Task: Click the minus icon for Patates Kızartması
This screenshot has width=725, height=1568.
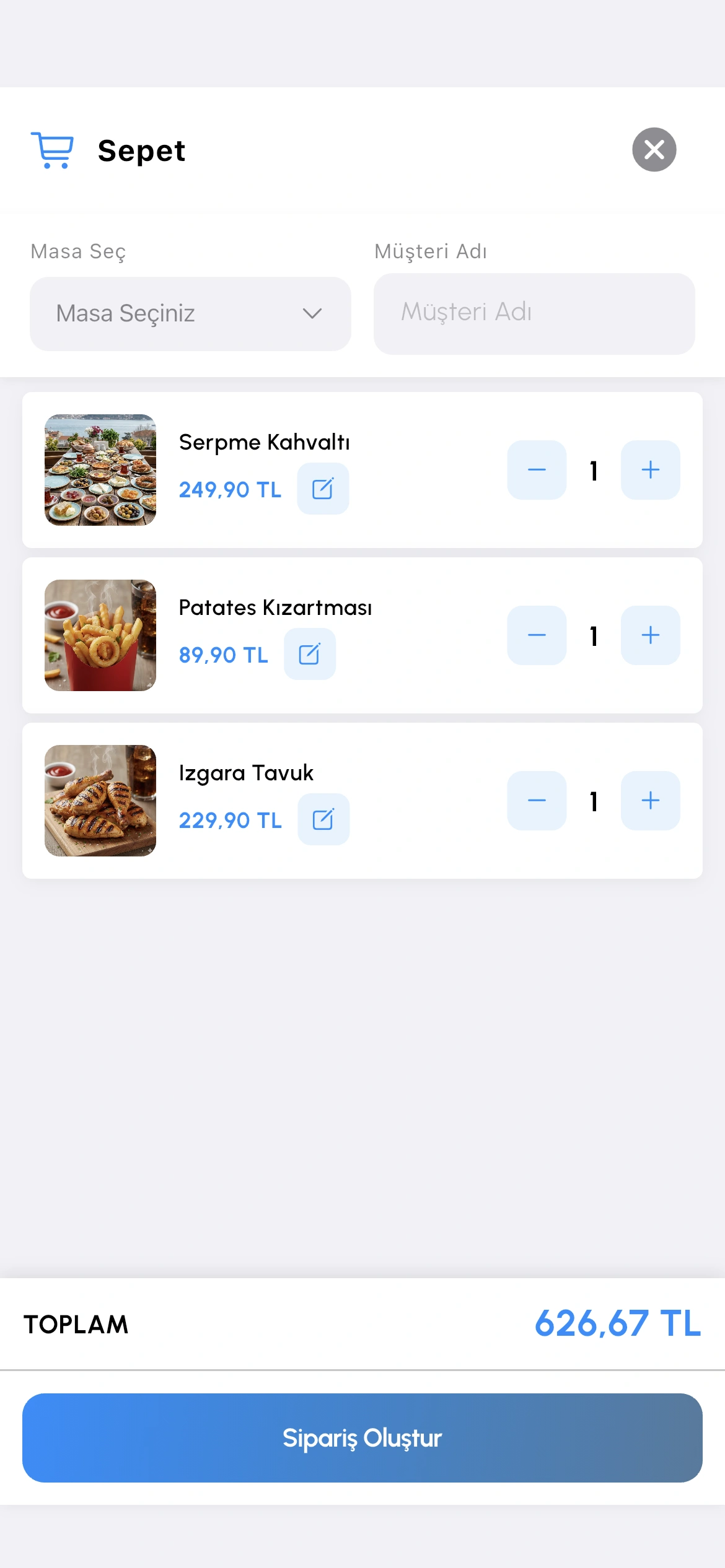Action: pos(536,635)
